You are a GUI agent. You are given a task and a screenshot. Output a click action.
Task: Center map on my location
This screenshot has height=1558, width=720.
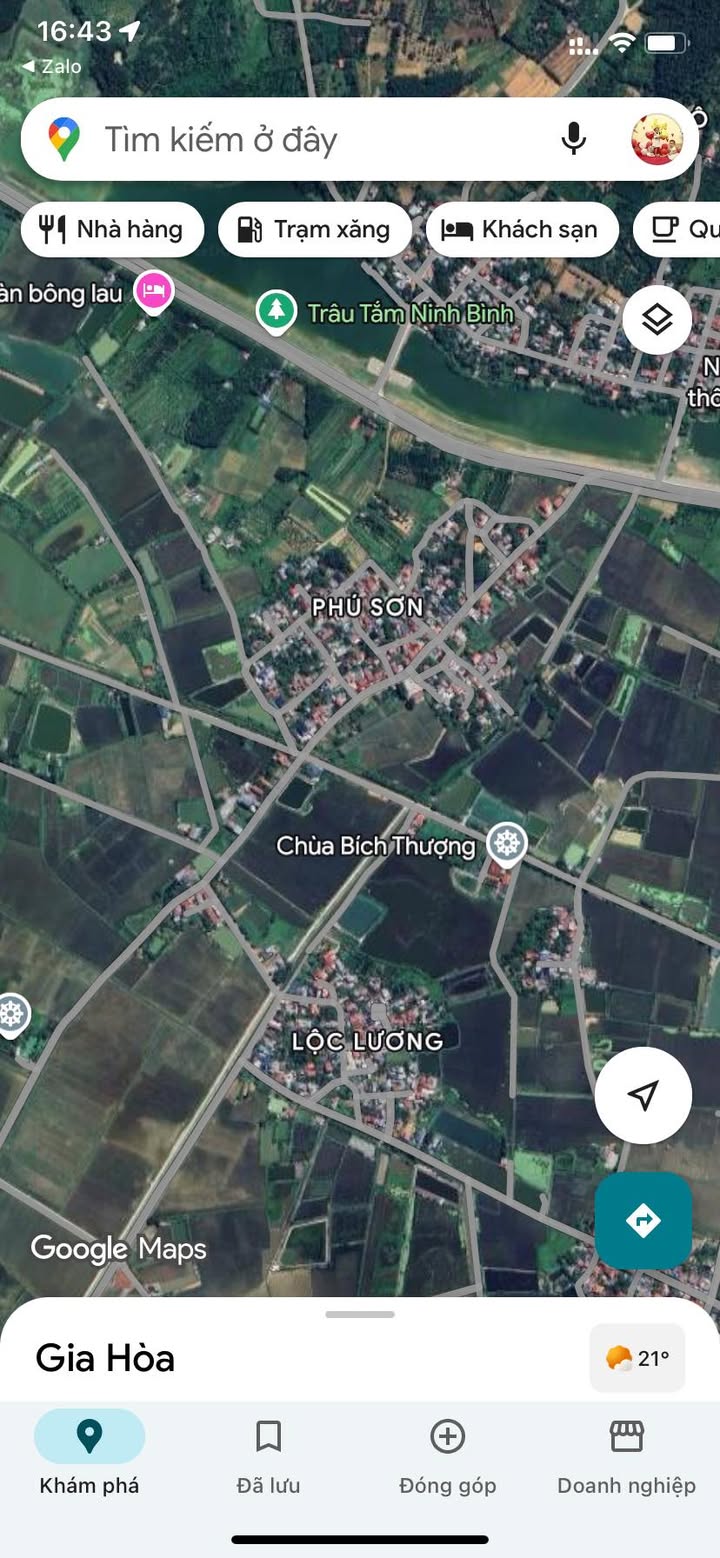pyautogui.click(x=643, y=1095)
